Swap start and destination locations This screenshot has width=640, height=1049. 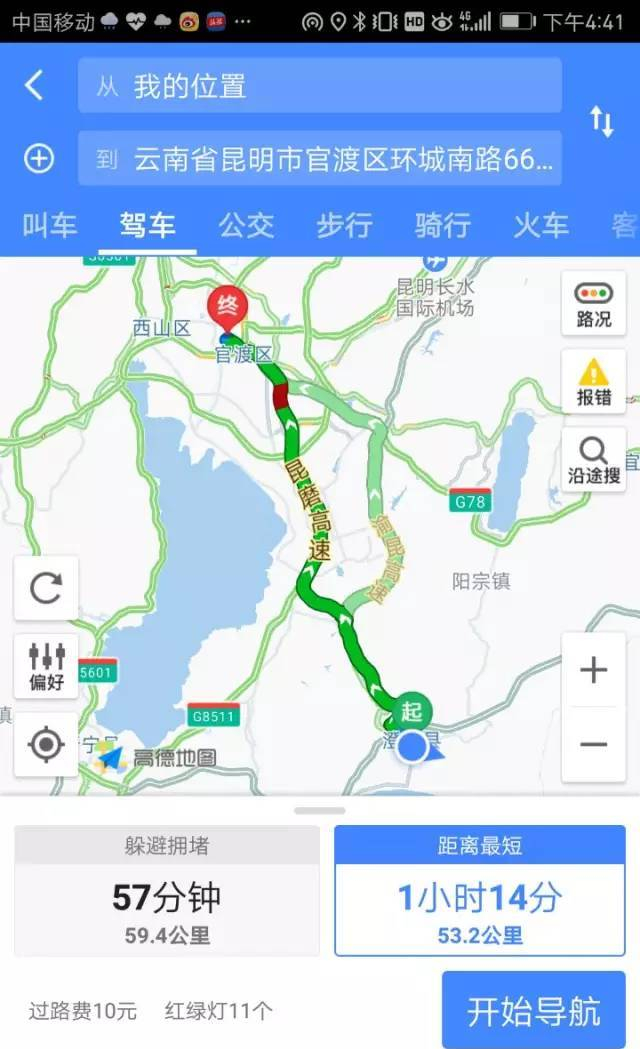[x=601, y=122]
